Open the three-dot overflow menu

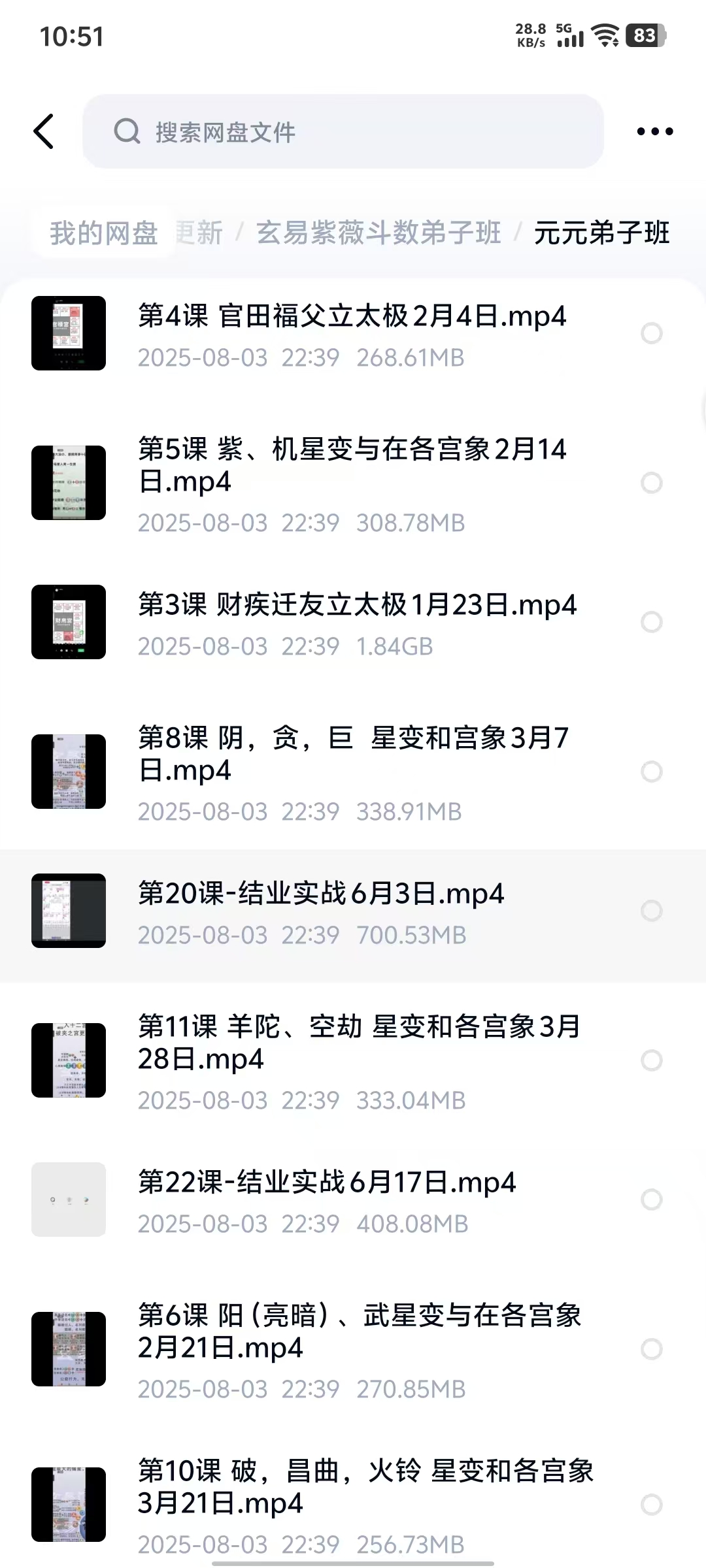click(654, 131)
